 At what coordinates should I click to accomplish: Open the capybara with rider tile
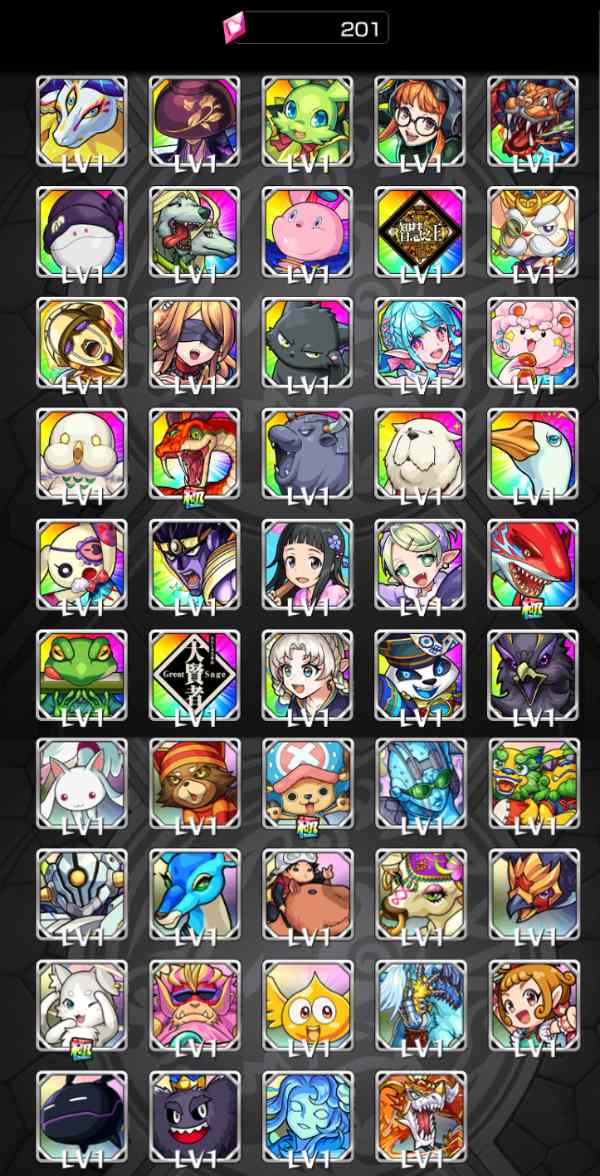coord(308,894)
